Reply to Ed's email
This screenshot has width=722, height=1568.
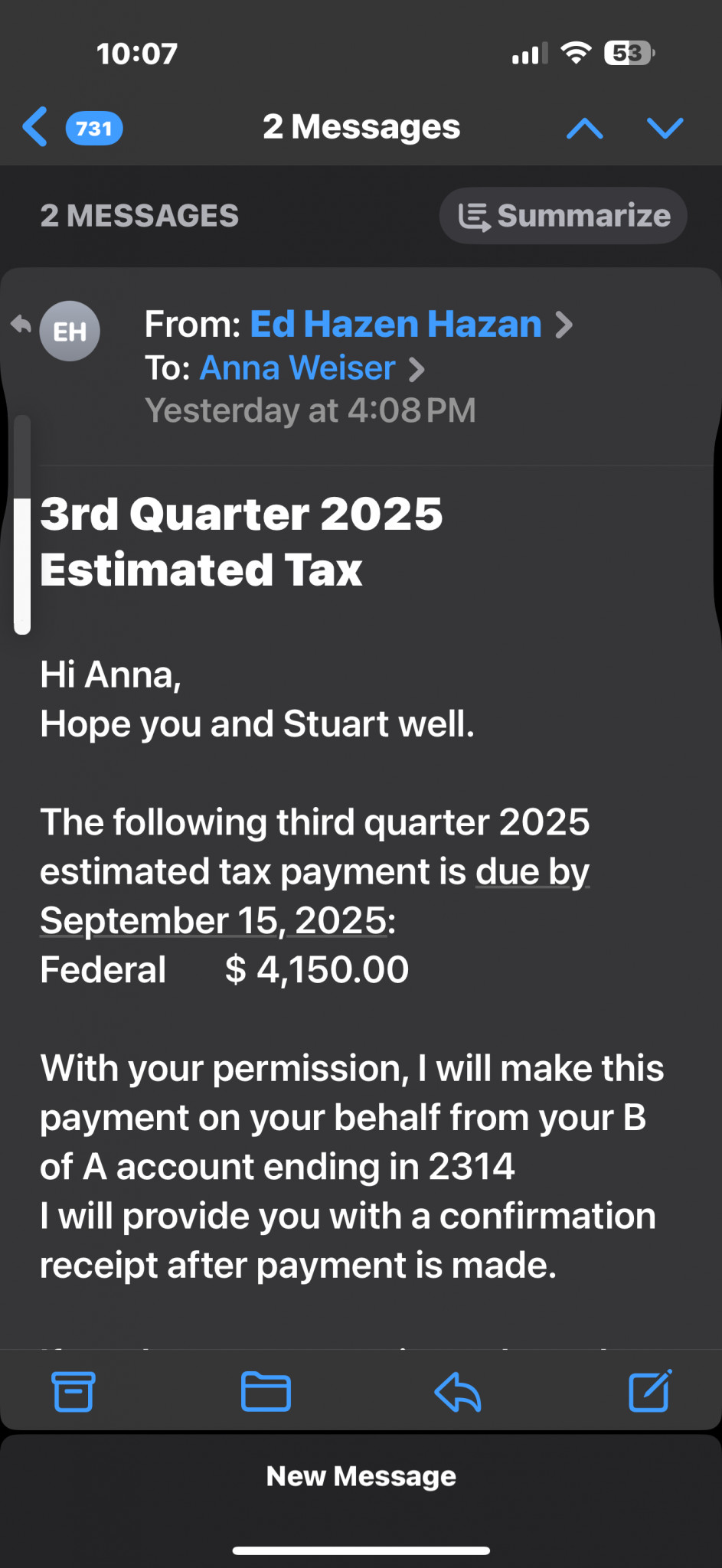point(457,1391)
